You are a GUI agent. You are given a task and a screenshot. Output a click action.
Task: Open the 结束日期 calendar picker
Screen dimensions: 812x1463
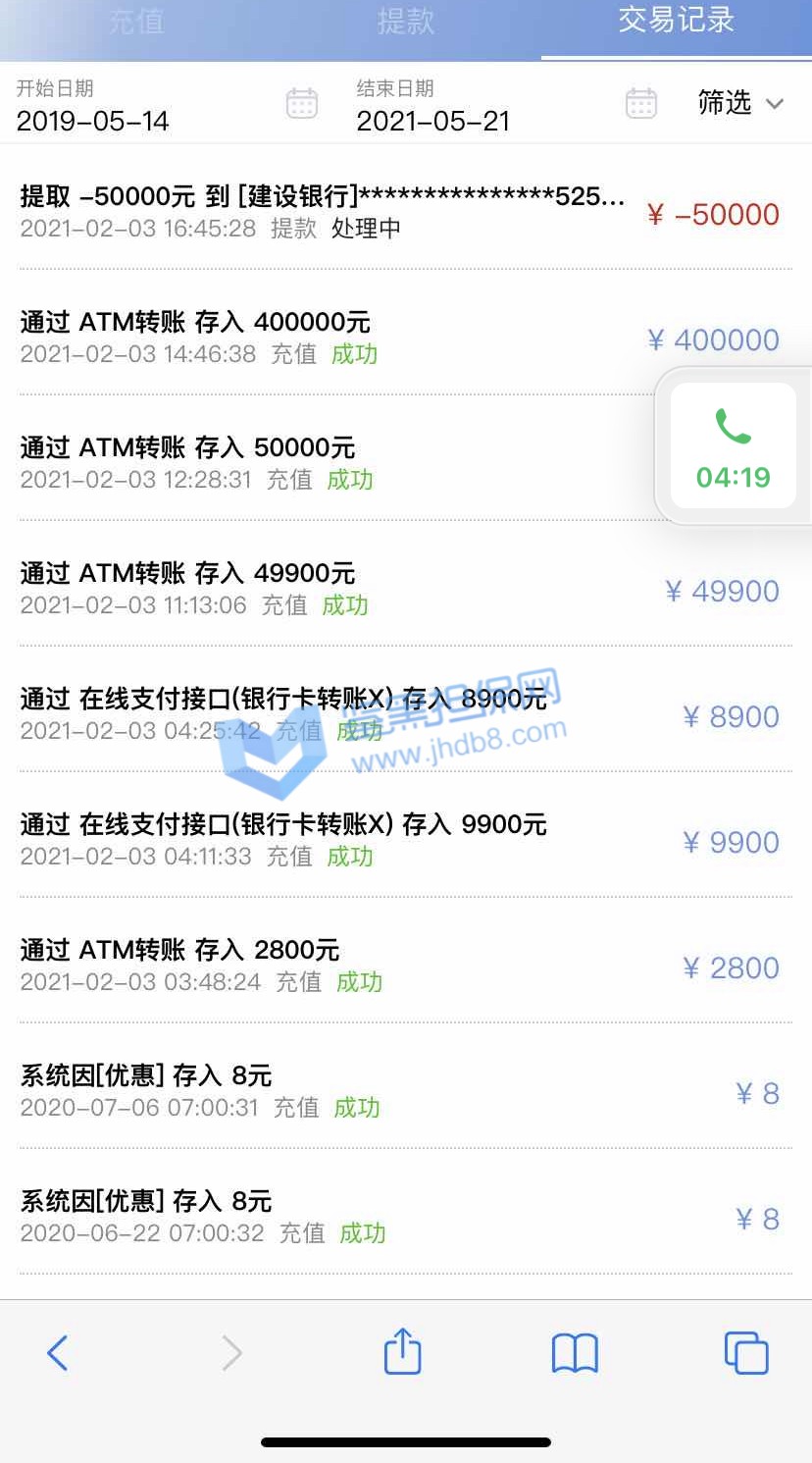(x=641, y=103)
